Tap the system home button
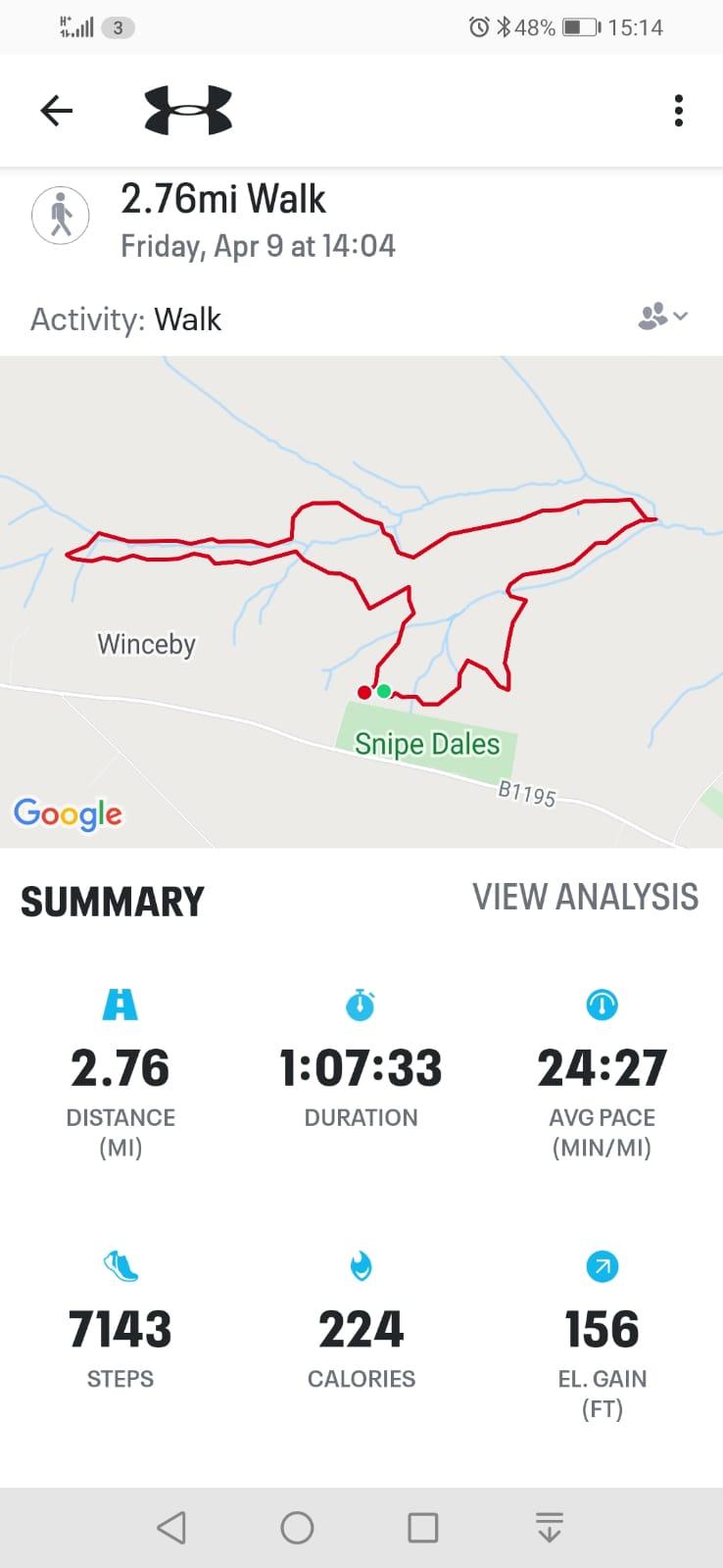This screenshot has width=723, height=1568. (297, 1527)
